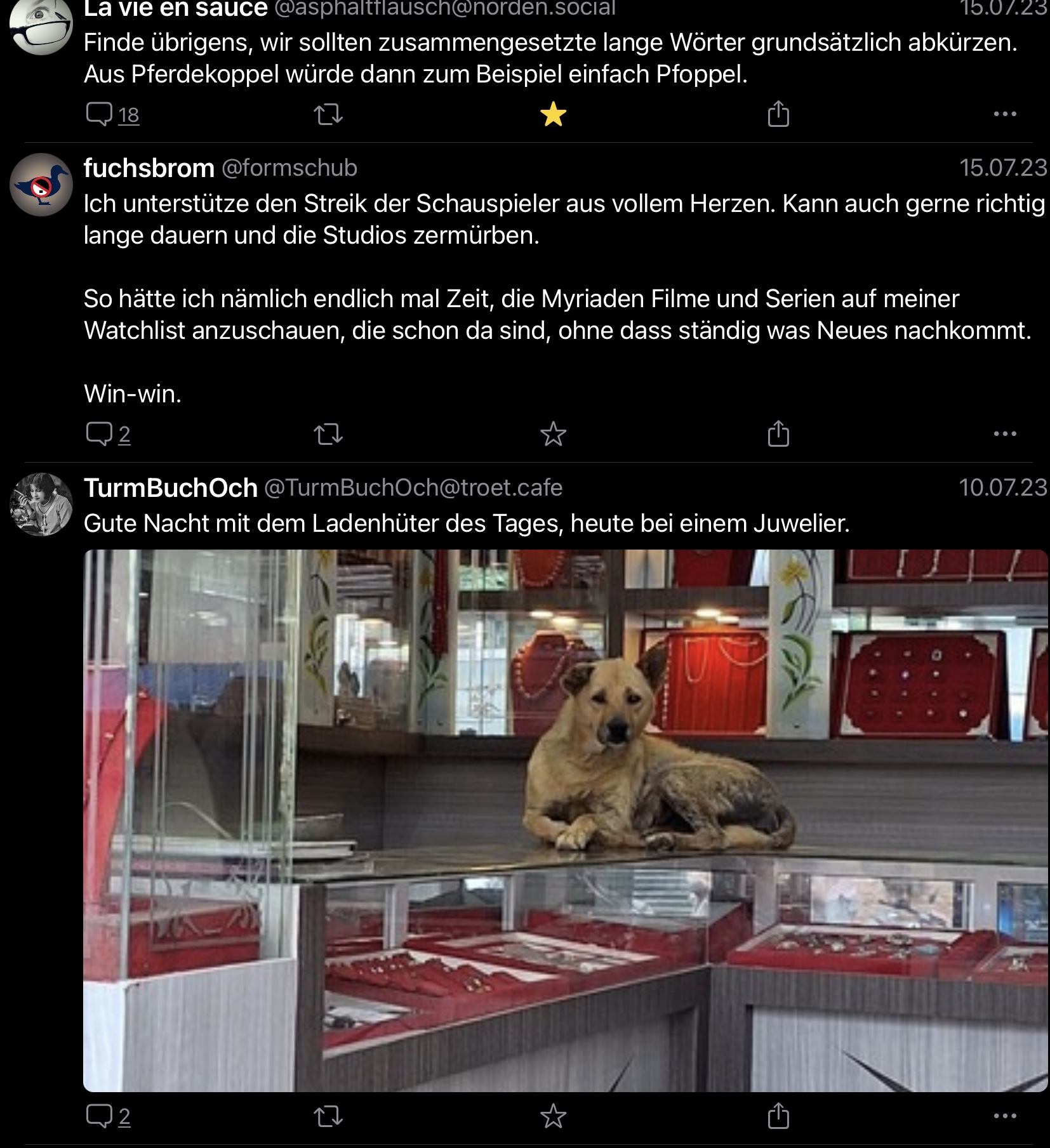1050x1148 pixels.
Task: View the dog photo in TurmBuchOch's post
Action: (565, 820)
